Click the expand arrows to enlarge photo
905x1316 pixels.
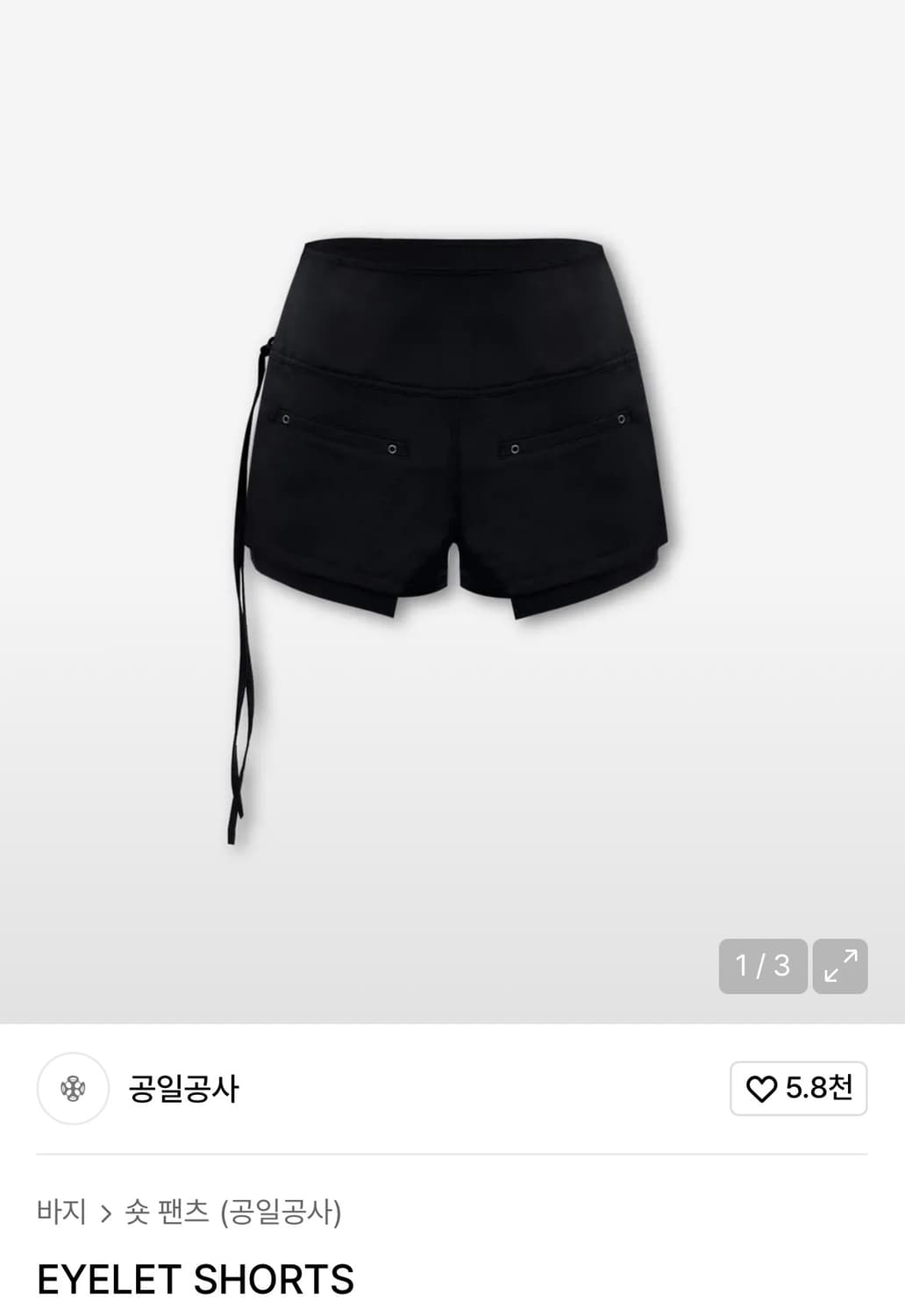[842, 967]
